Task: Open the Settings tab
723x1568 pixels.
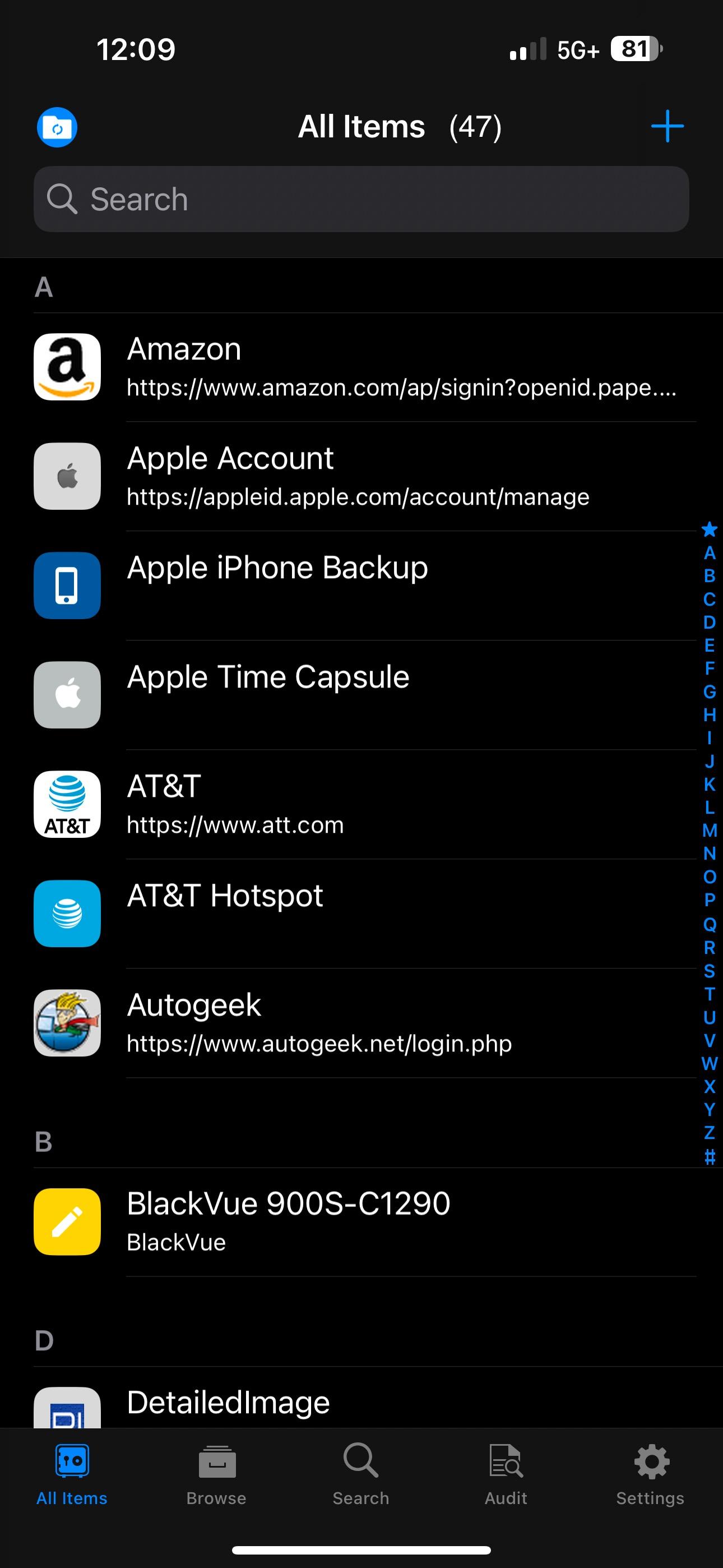Action: pos(651,1475)
